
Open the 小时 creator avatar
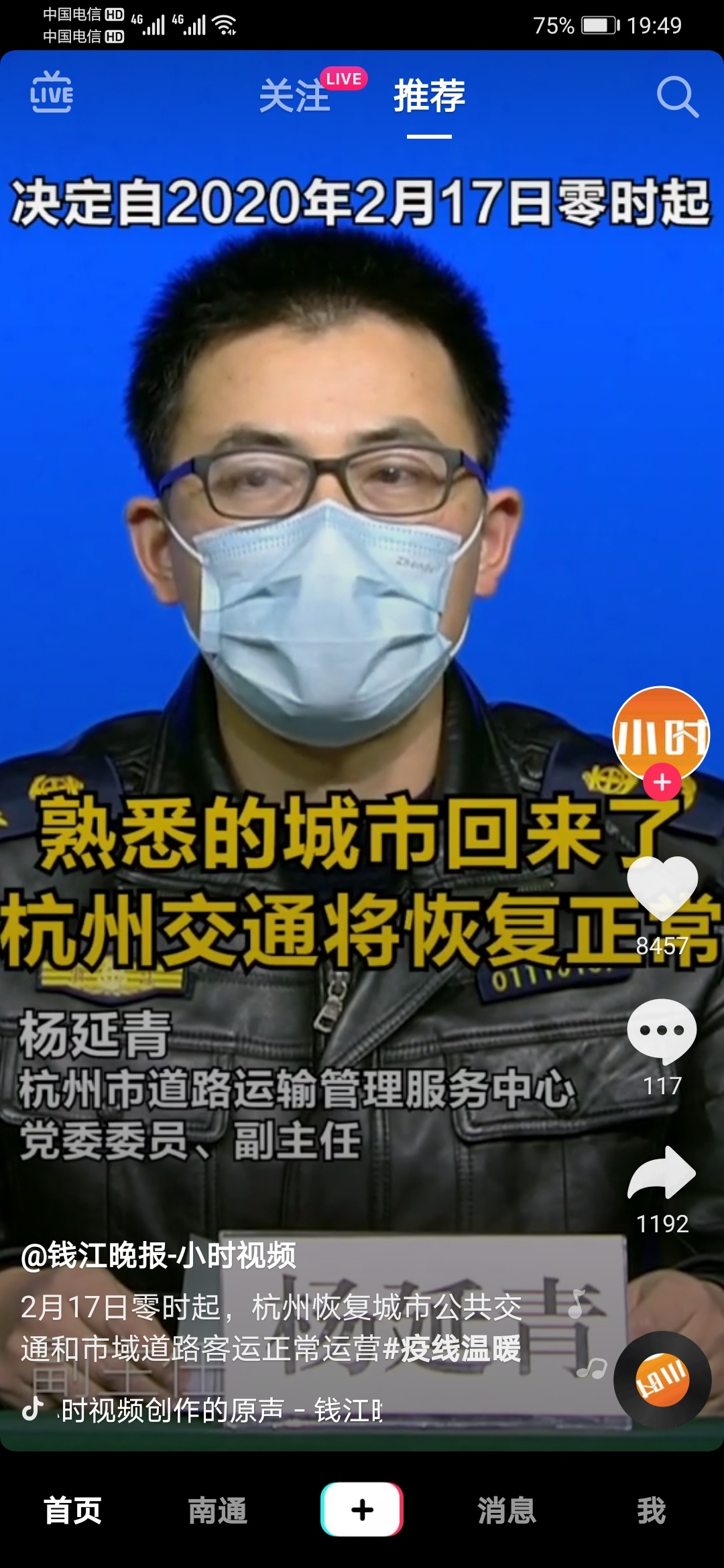click(661, 732)
